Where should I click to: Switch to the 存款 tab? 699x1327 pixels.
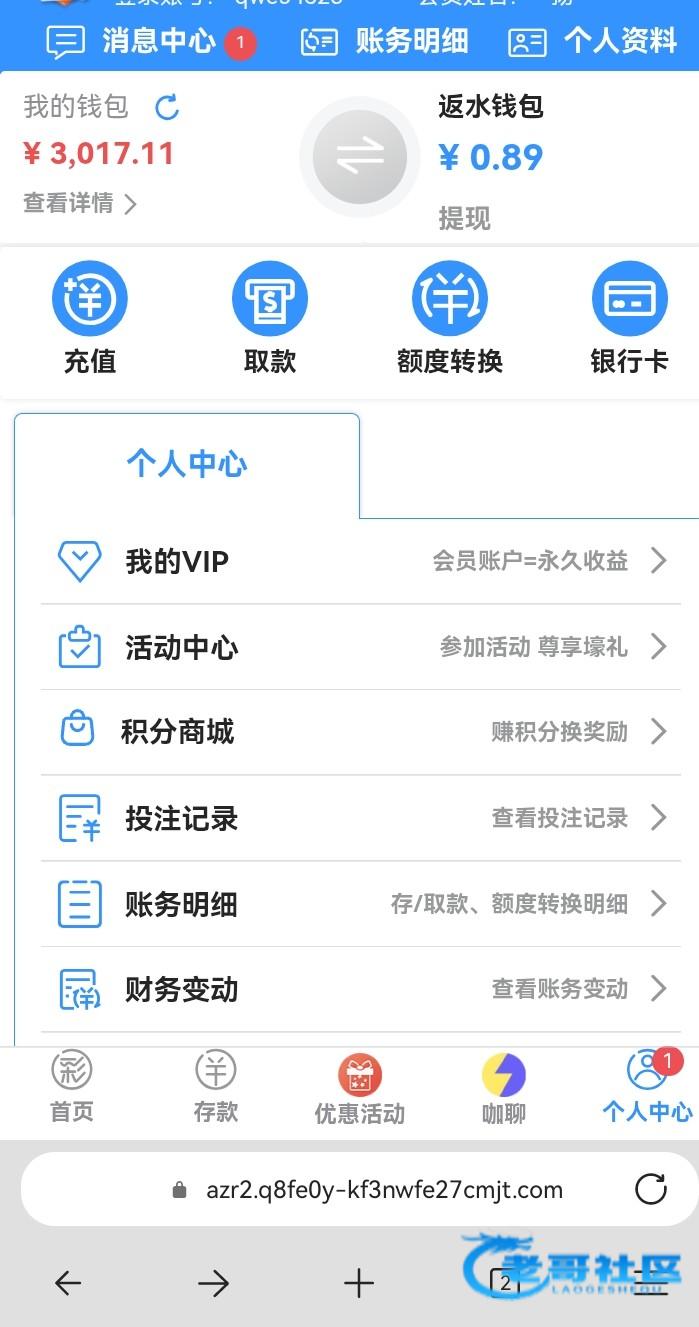[x=216, y=1088]
